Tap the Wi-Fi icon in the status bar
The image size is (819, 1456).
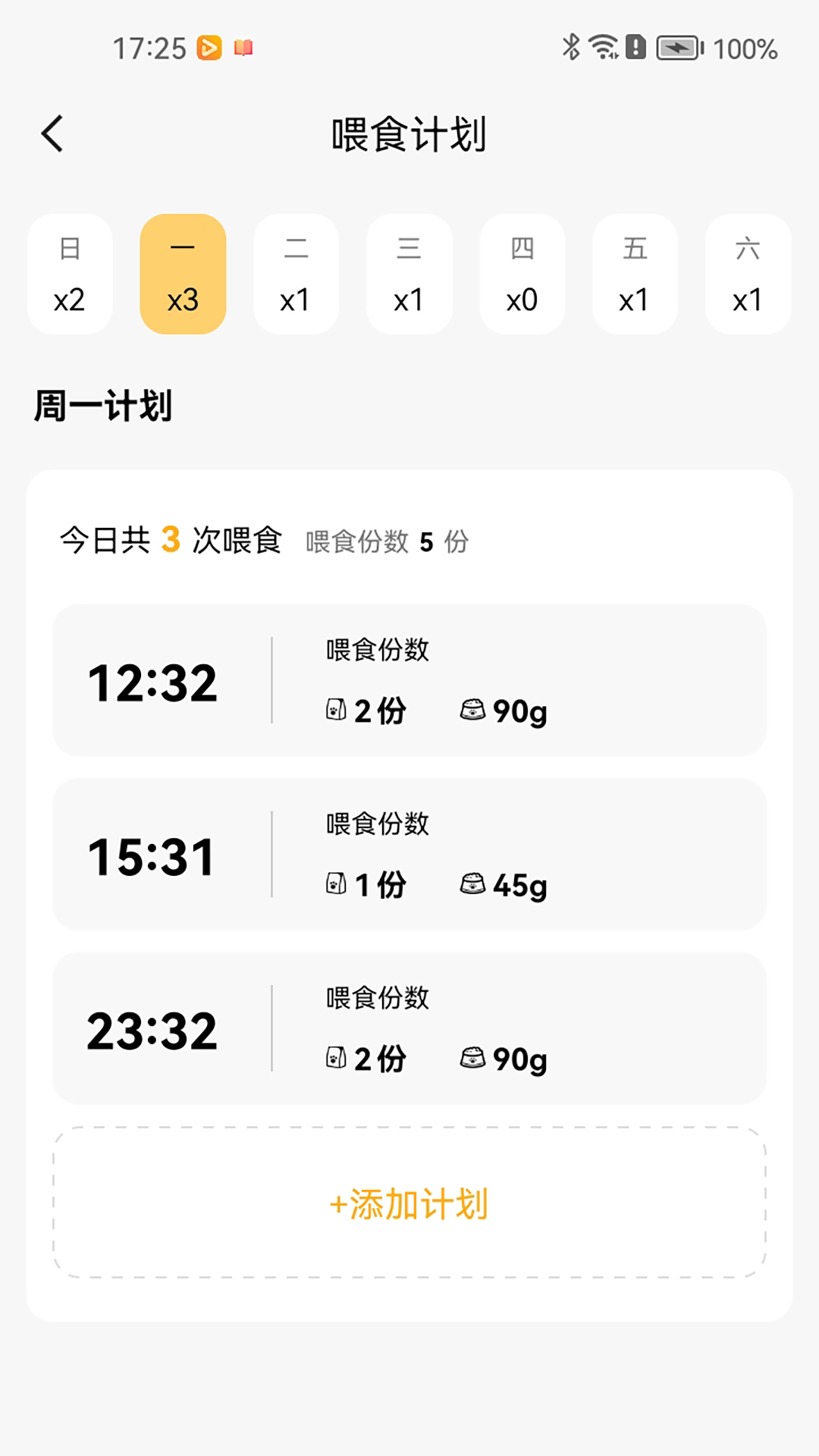coord(603,47)
